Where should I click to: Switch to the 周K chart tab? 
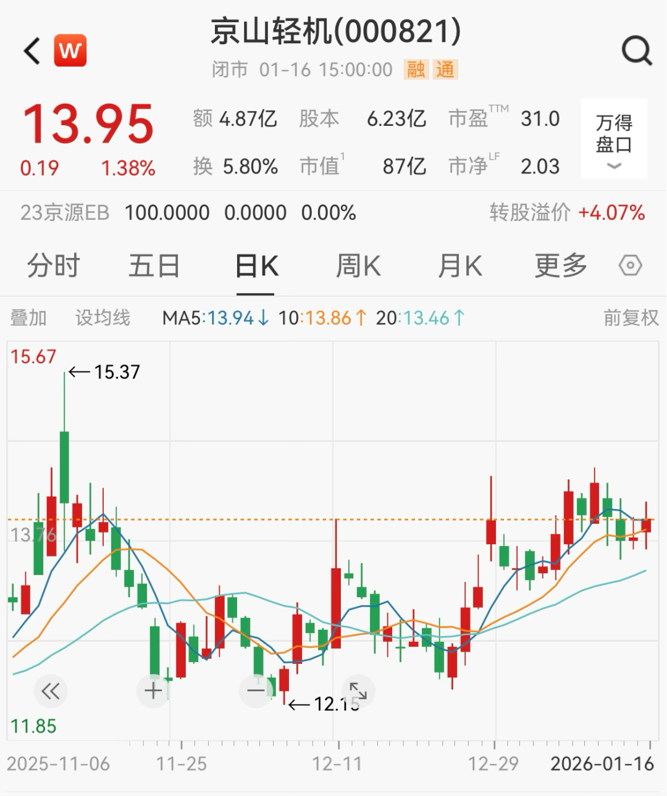tap(357, 266)
